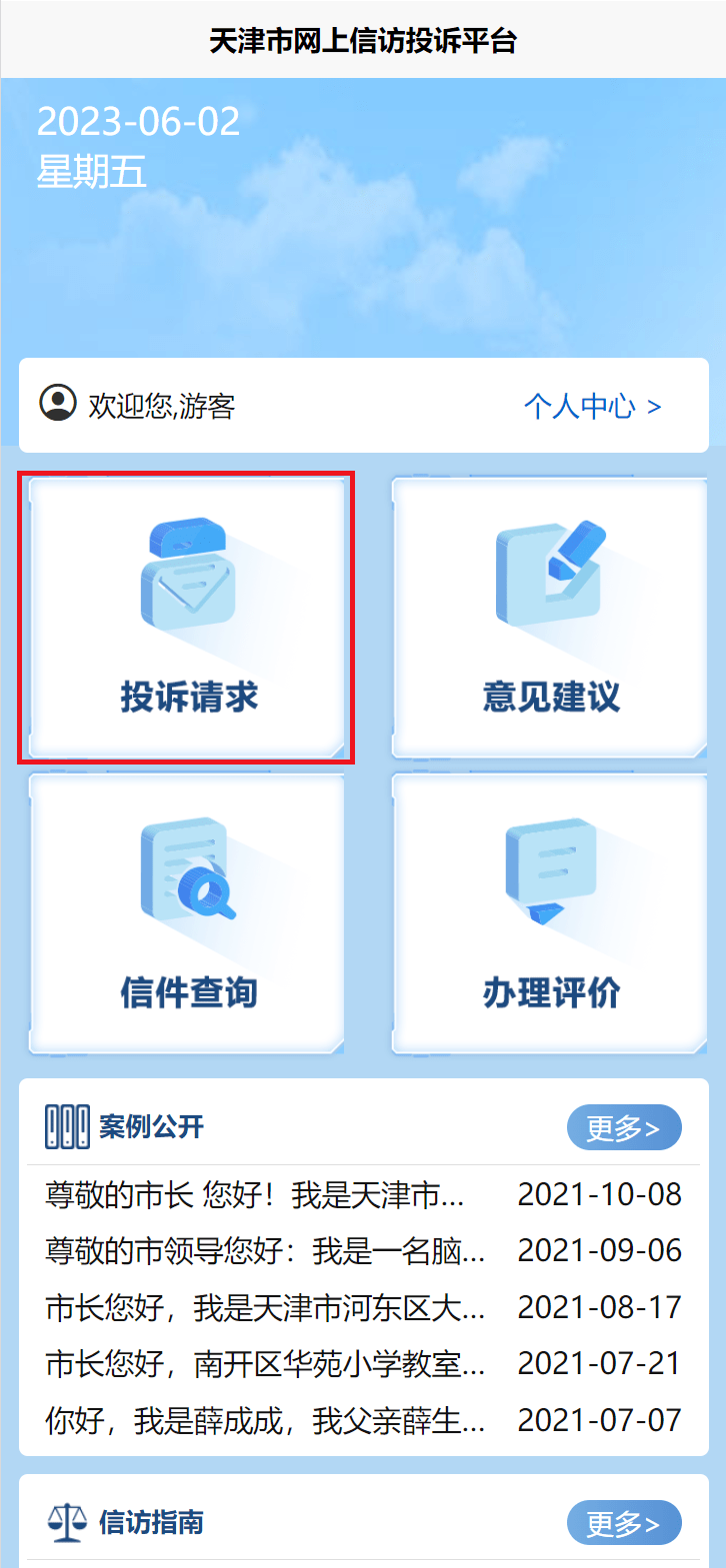Viewport: 726px width, 1568px height.
Task: Tap 更多 next to 信访指南
Action: (623, 1524)
